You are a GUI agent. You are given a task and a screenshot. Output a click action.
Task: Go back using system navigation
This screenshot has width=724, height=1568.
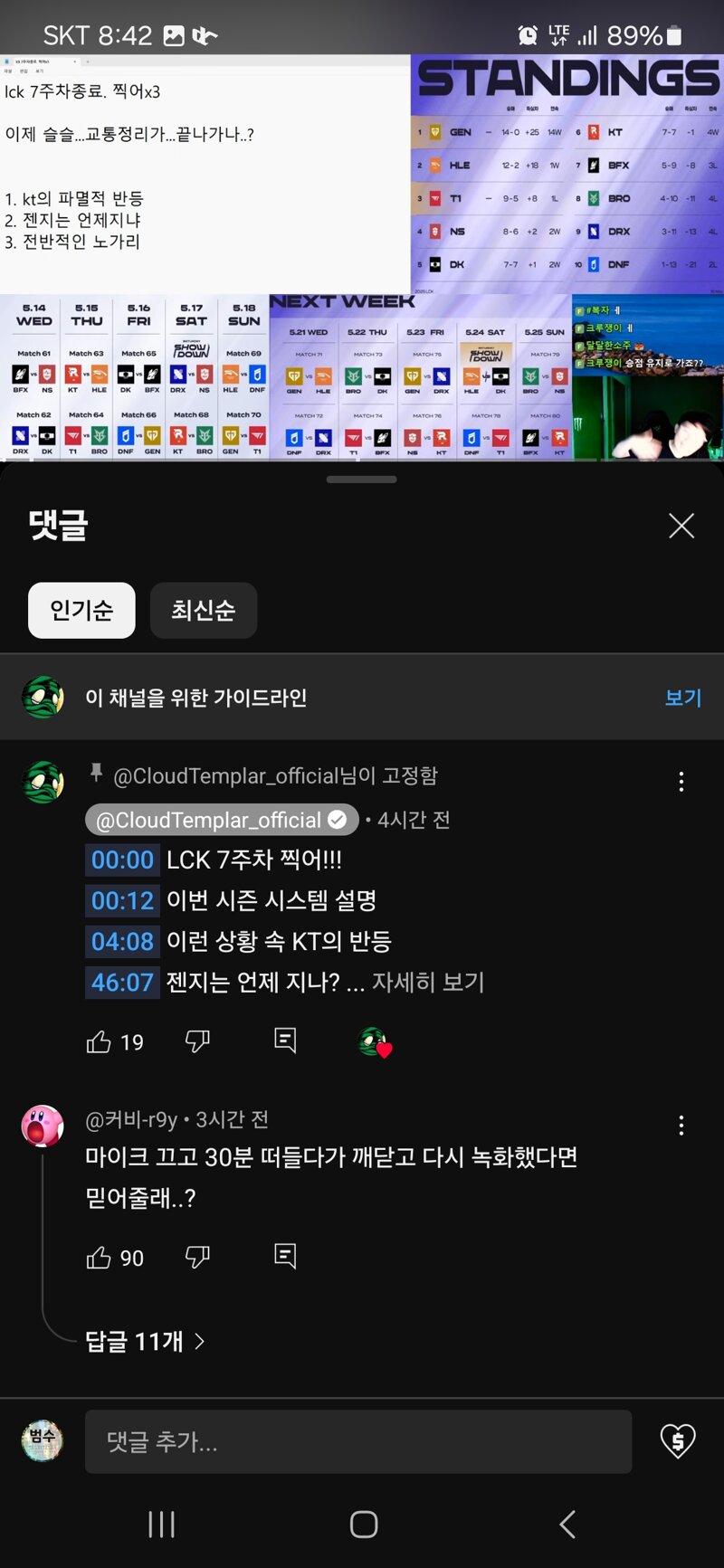point(567,1525)
